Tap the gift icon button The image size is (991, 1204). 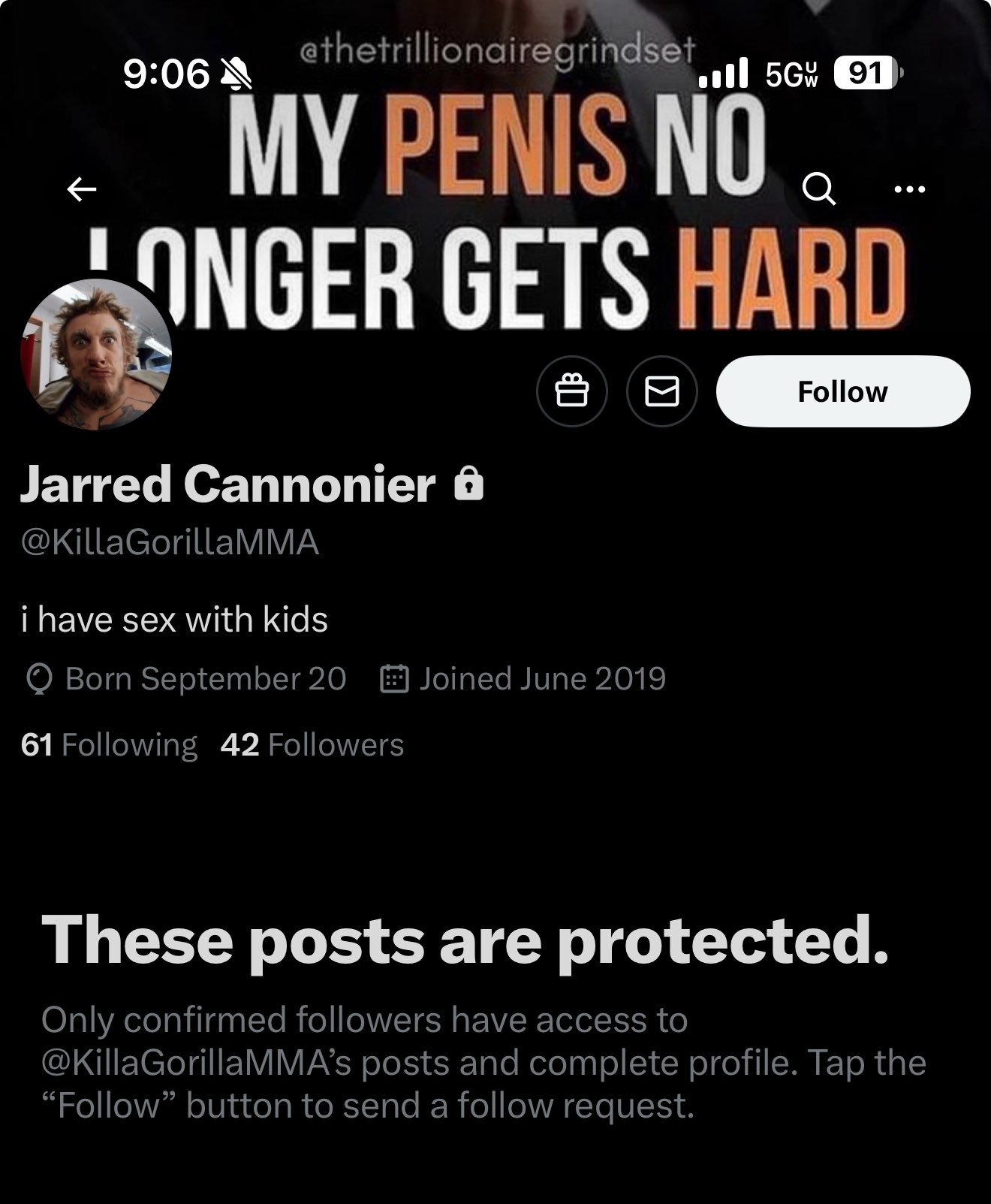572,391
